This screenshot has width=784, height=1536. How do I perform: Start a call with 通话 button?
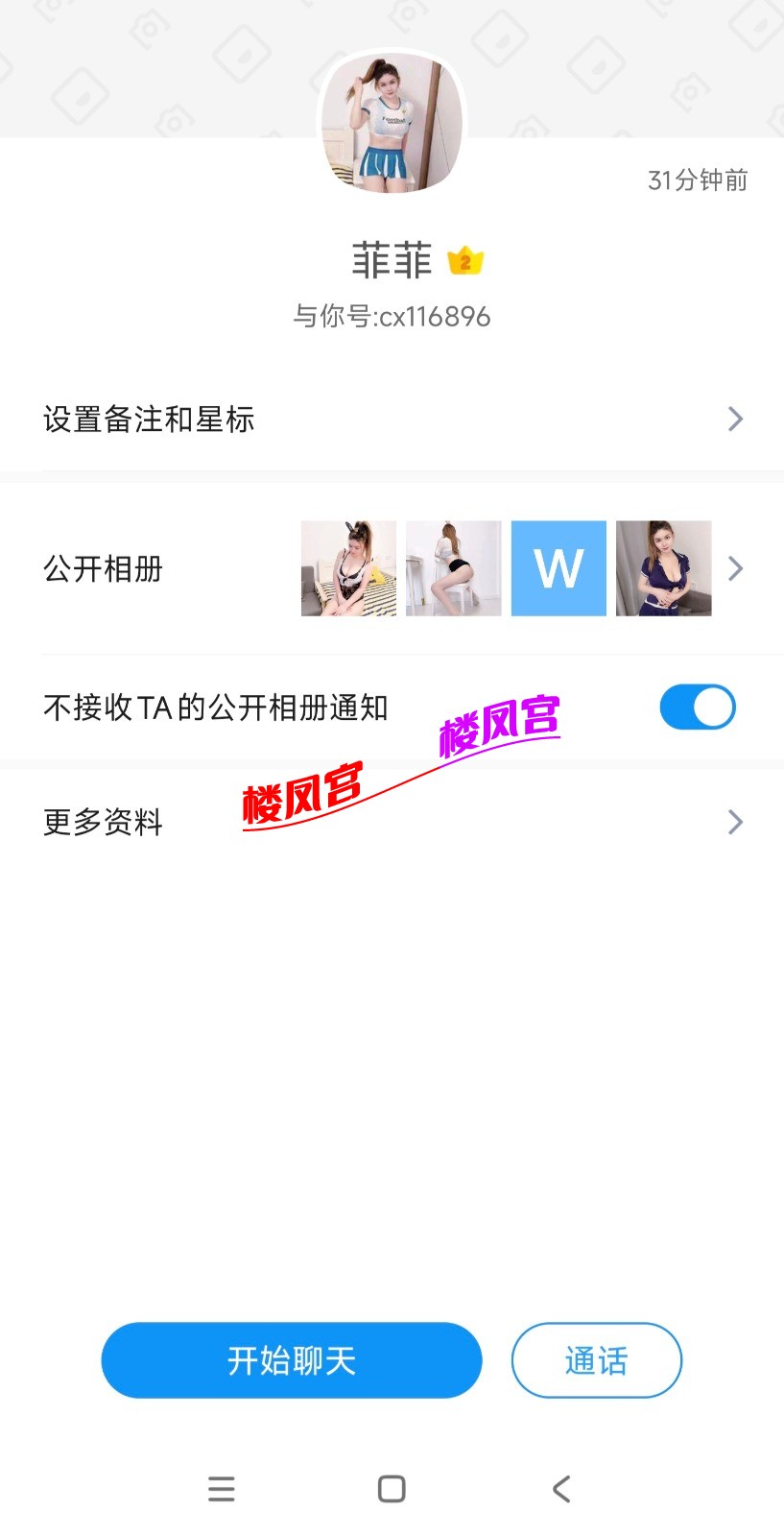tap(596, 1360)
